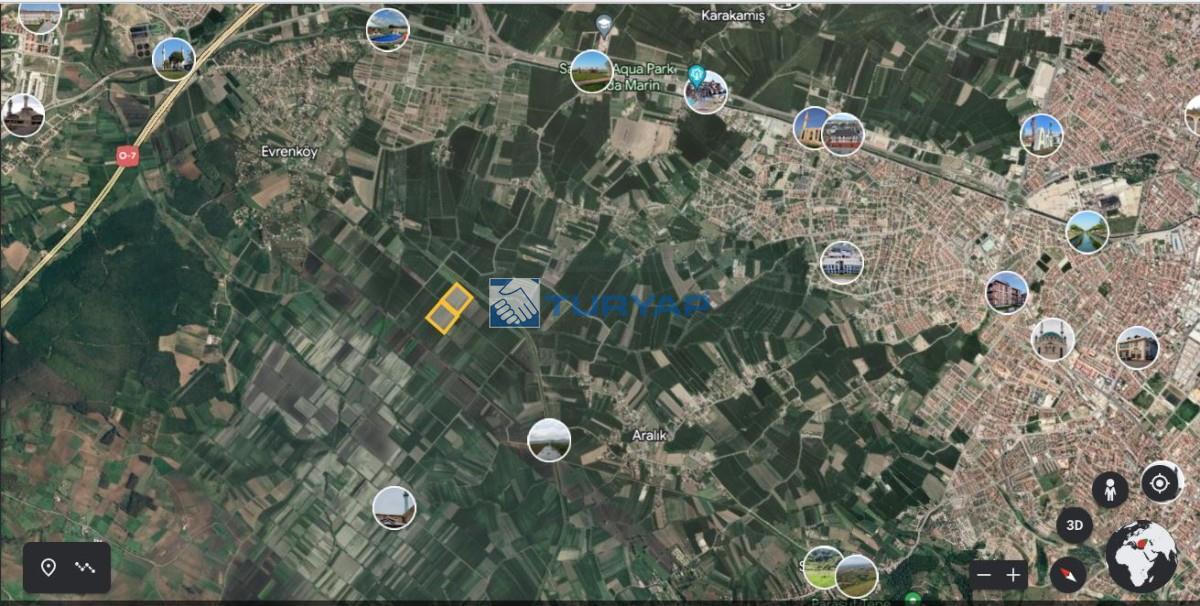Open the photo bubble near the O-7 highway
Image resolution: width=1200 pixels, height=606 pixels.
click(174, 59)
